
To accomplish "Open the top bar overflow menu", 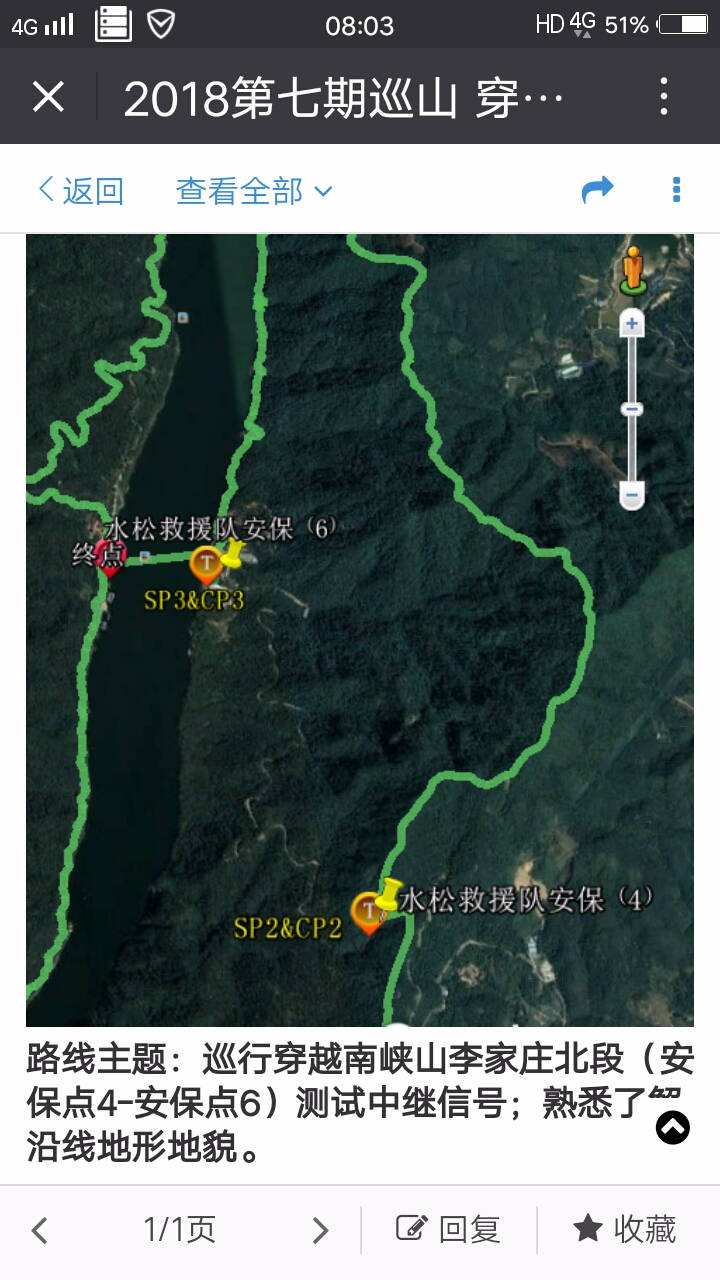I will click(664, 97).
